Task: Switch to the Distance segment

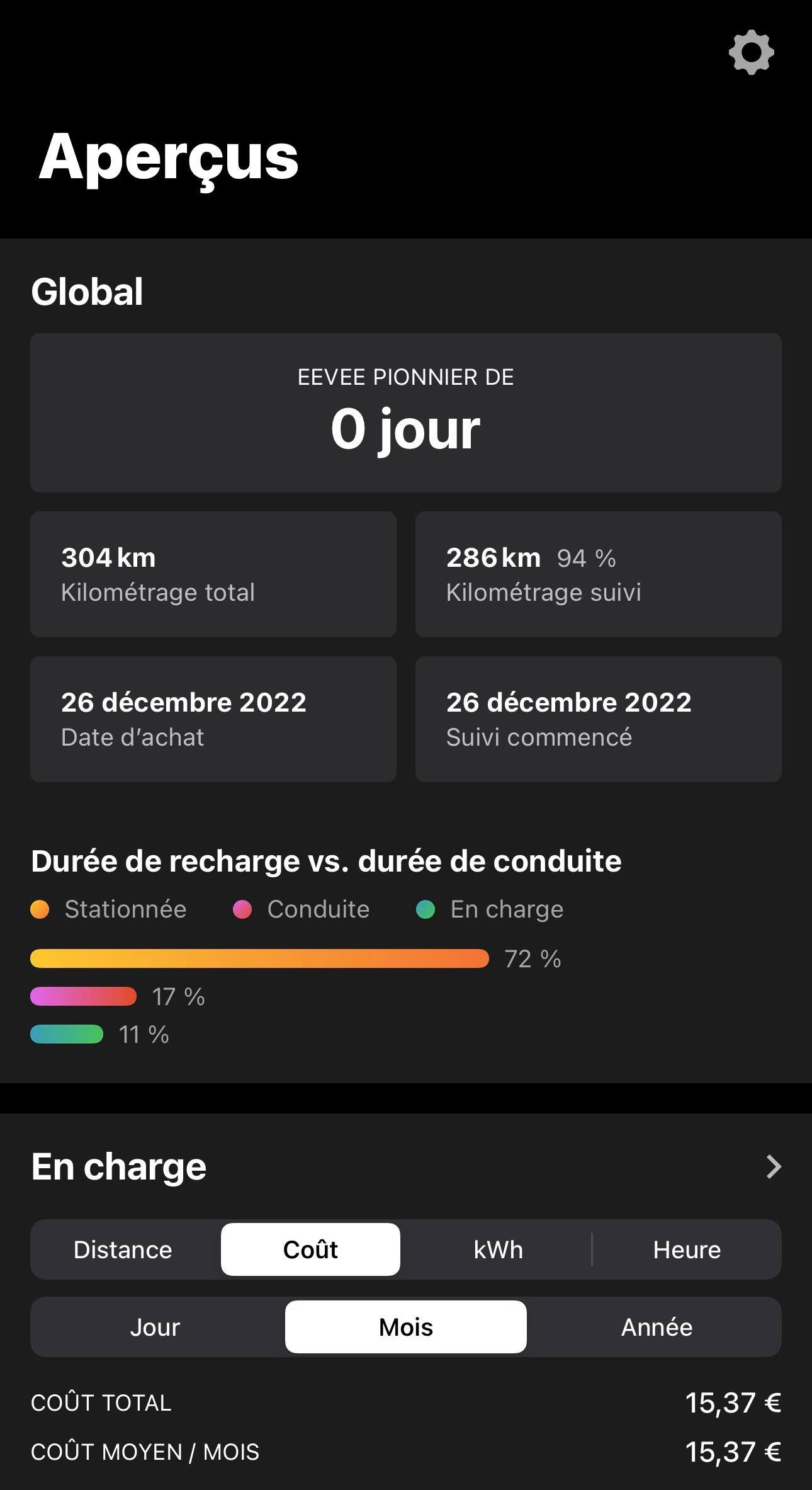Action: coord(123,1249)
